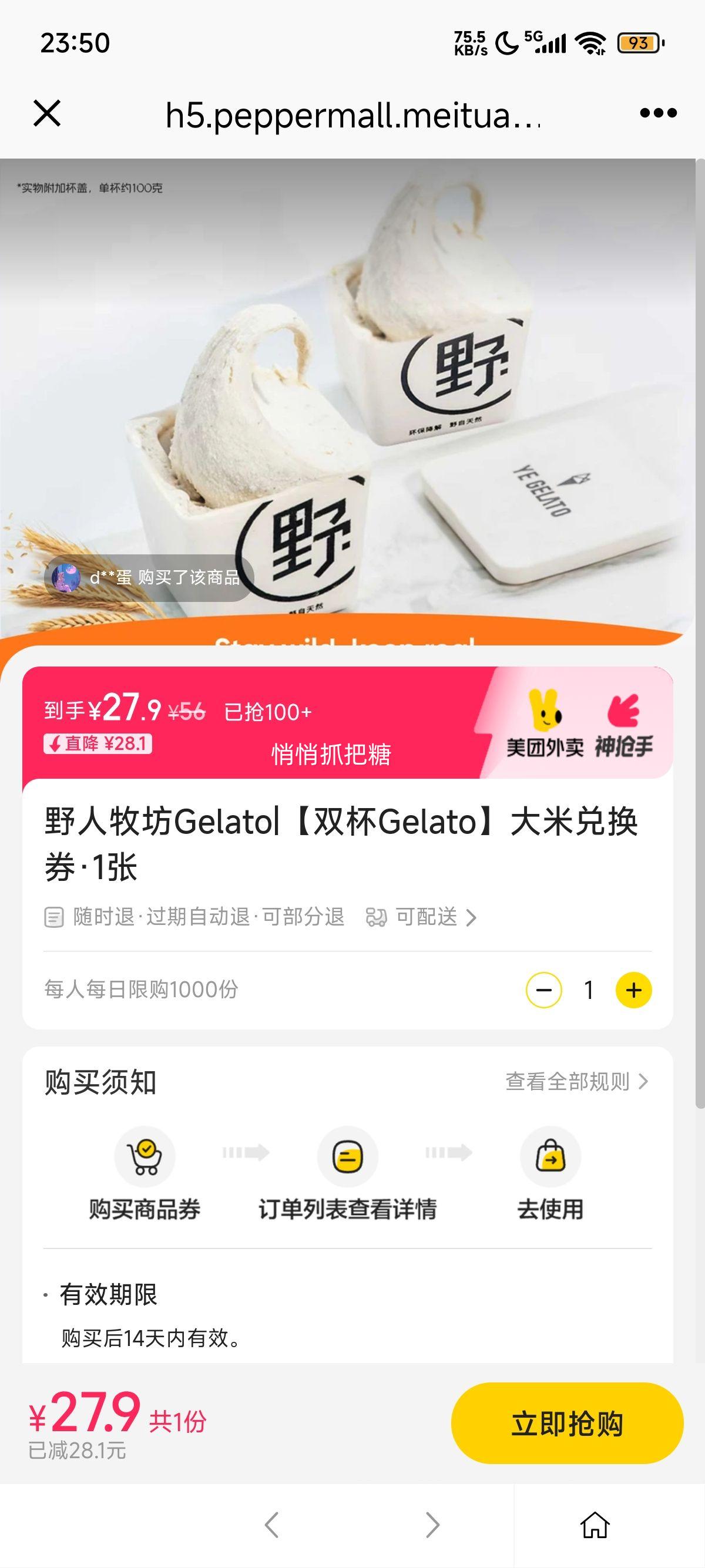The image size is (705, 1568).
Task: Decrease quantity with the minus button
Action: coord(543,990)
